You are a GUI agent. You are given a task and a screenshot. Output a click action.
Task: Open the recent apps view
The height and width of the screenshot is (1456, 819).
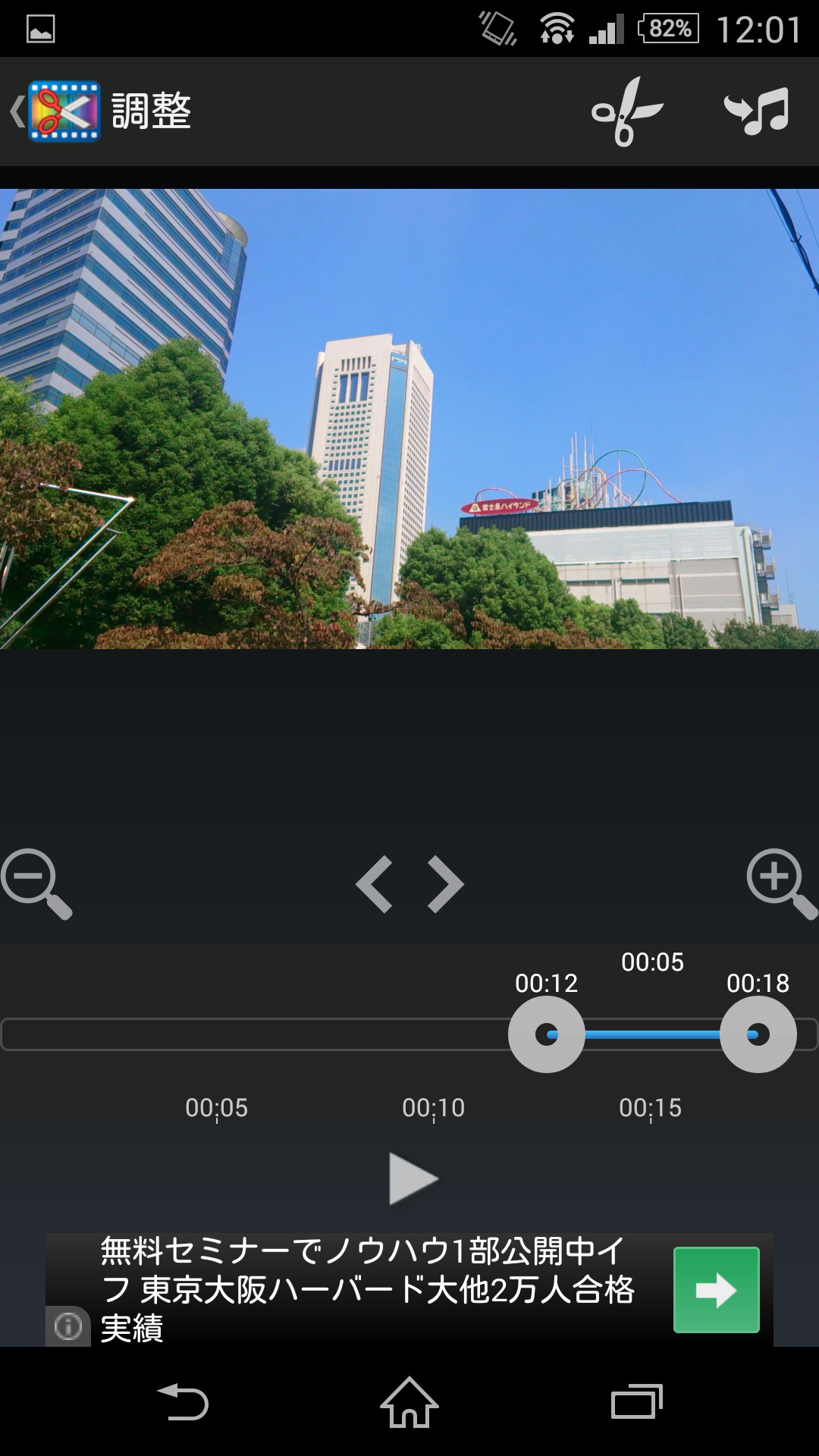click(636, 1402)
